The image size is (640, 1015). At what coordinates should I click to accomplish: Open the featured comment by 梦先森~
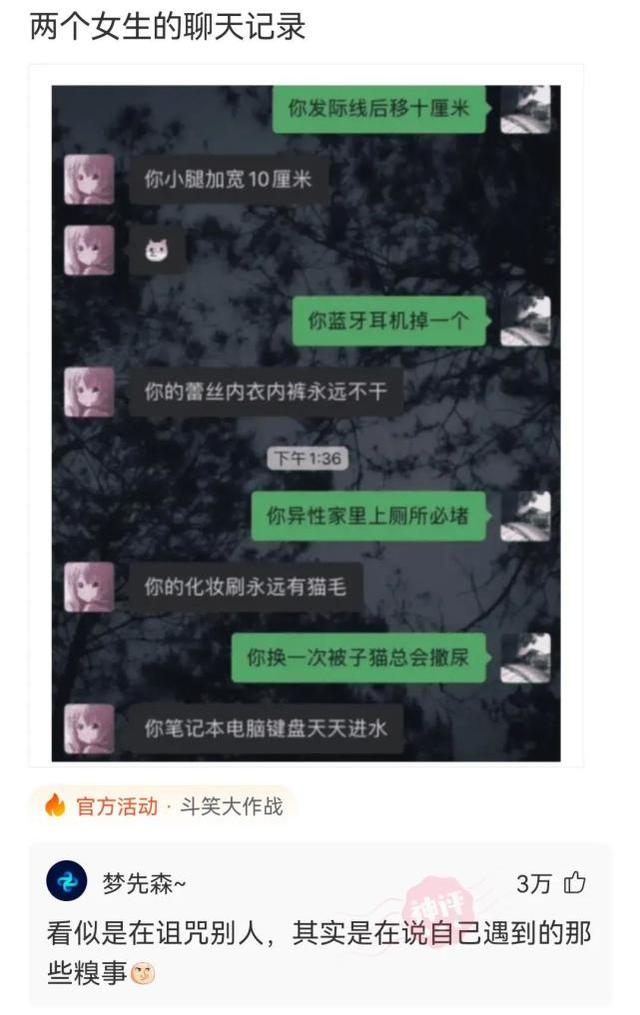coord(318,951)
